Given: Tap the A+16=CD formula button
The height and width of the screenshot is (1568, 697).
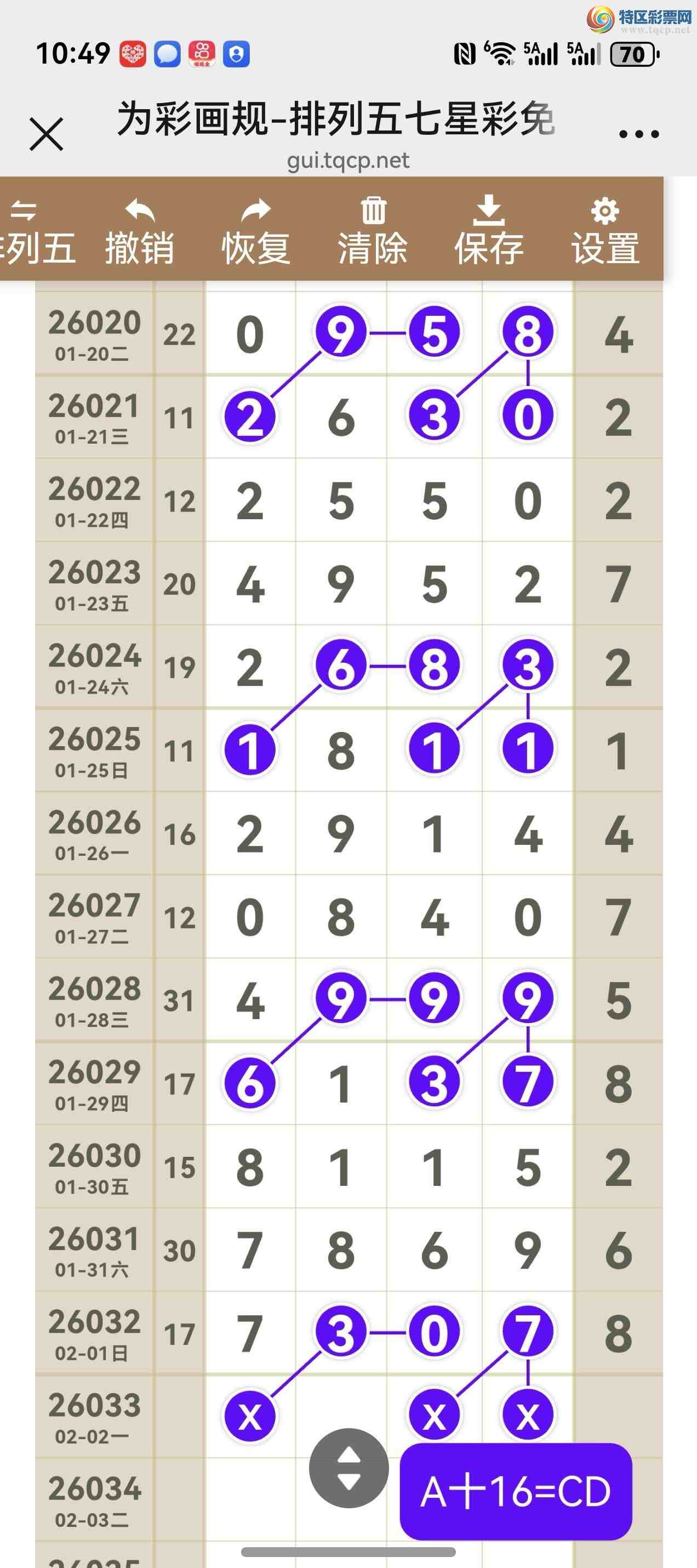Looking at the screenshot, I should pos(516,1491).
